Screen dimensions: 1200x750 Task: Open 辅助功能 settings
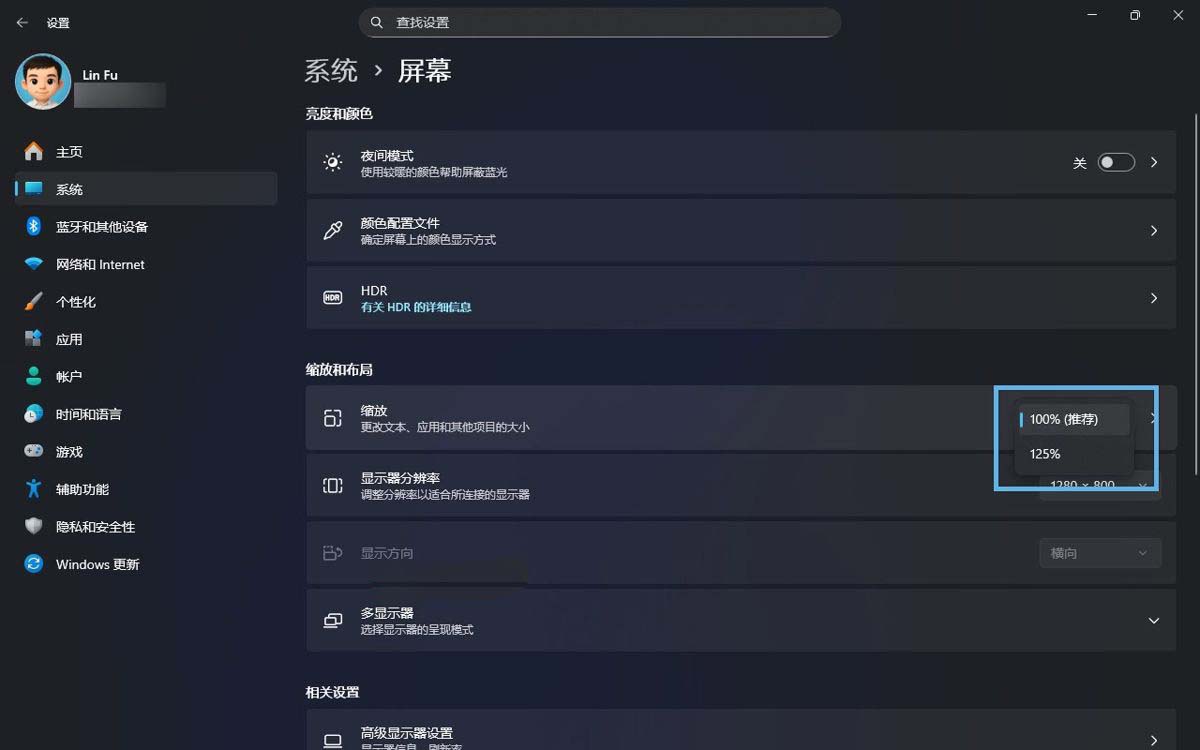tap(82, 490)
